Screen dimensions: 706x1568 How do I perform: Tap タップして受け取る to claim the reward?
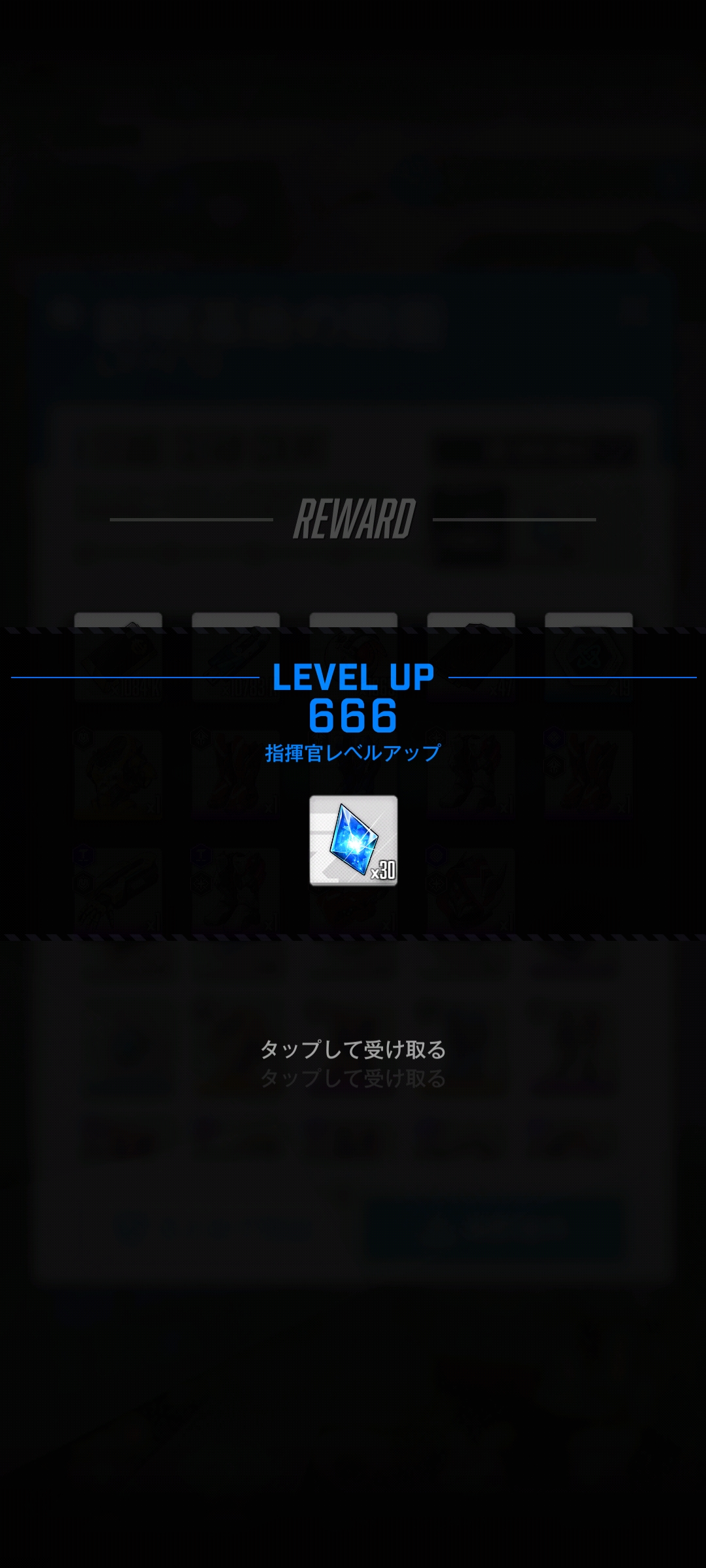click(353, 1050)
